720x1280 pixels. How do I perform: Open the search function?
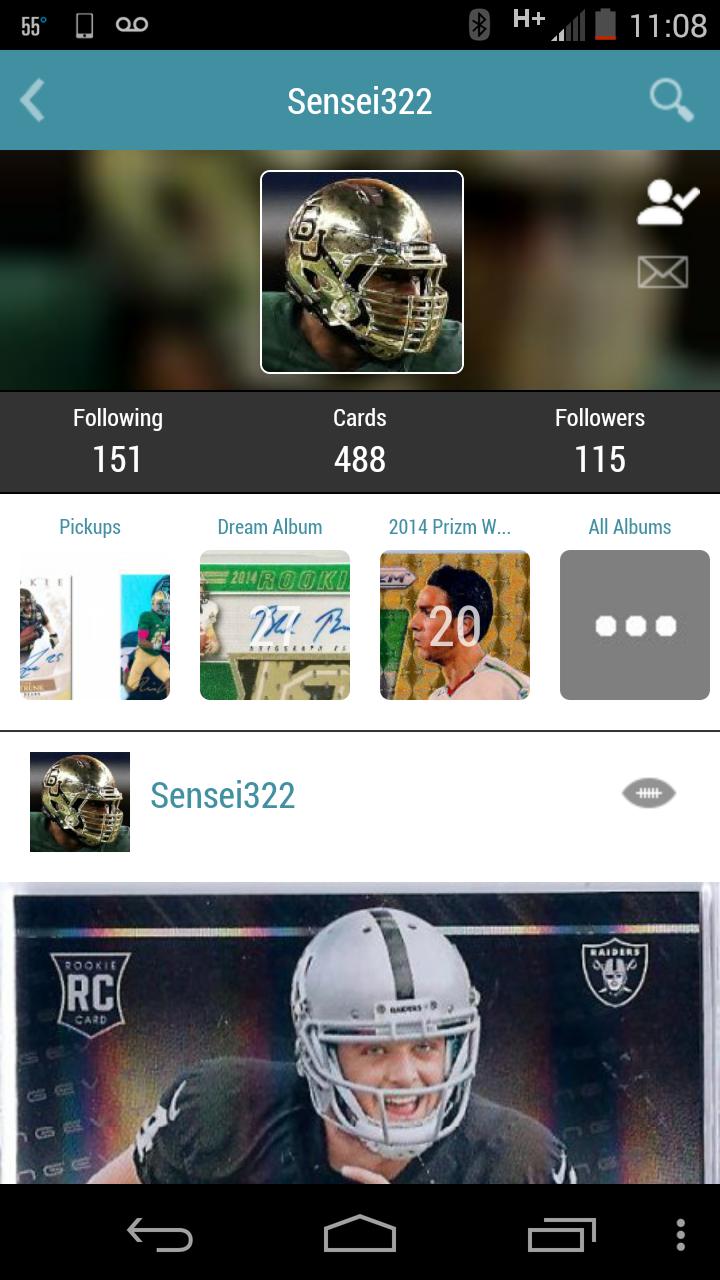(671, 99)
